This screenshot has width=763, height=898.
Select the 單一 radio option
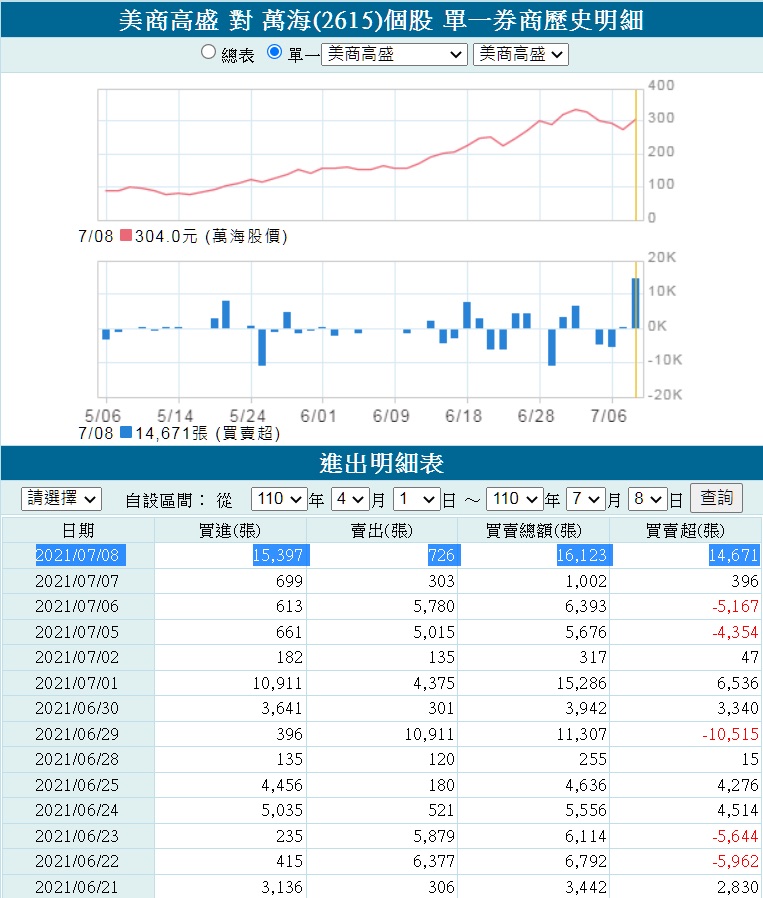pyautogui.click(x=275, y=53)
